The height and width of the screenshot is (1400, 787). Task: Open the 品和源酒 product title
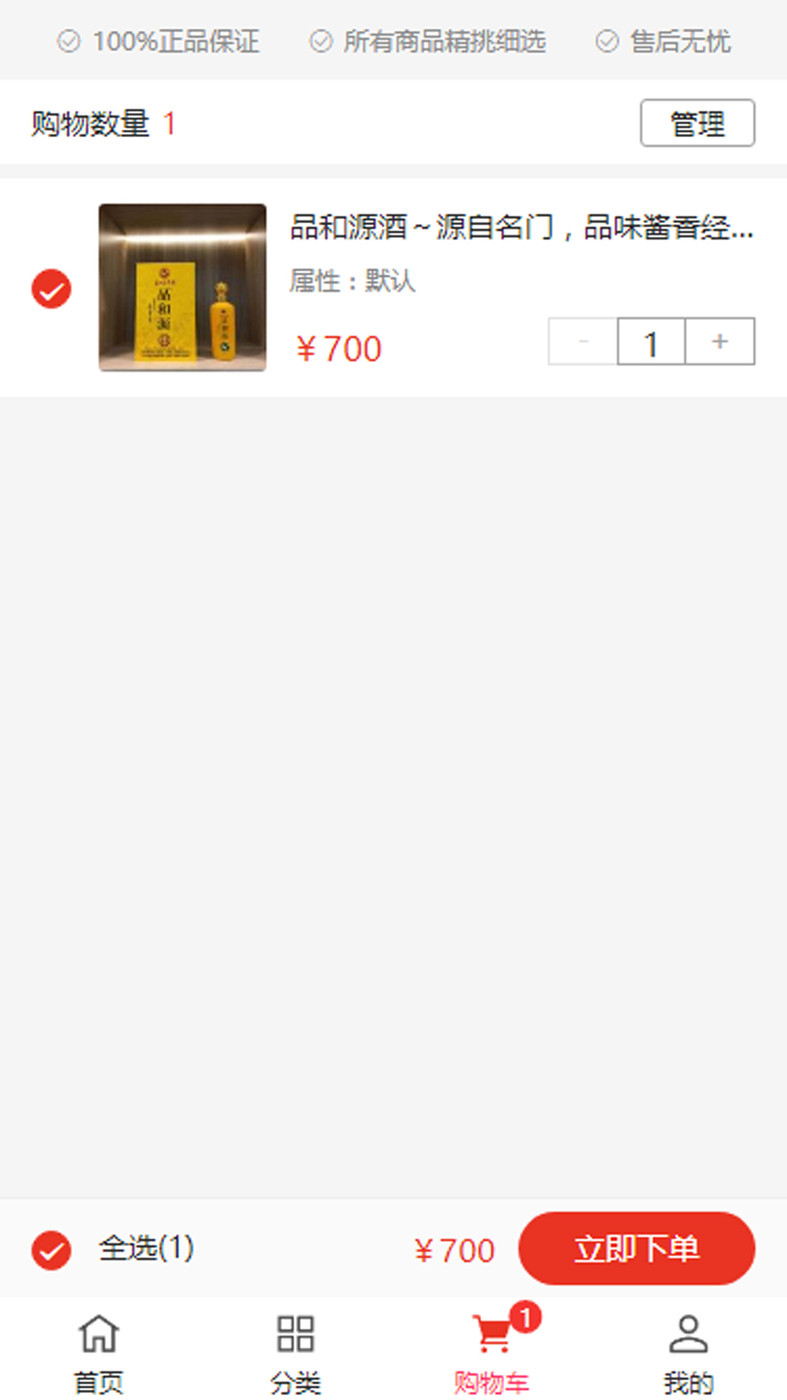(x=521, y=228)
